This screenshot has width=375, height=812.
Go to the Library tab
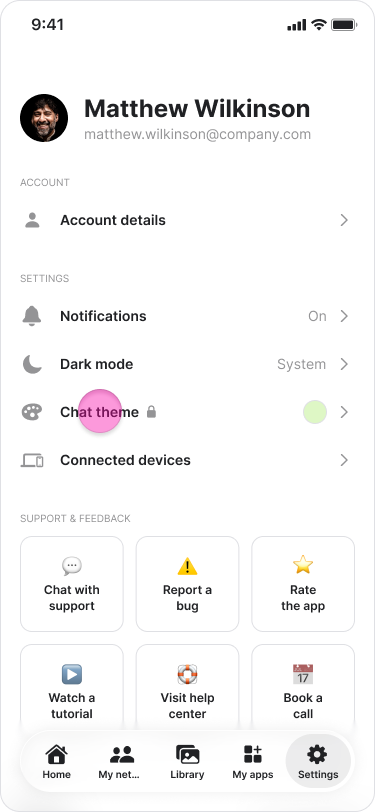click(188, 762)
